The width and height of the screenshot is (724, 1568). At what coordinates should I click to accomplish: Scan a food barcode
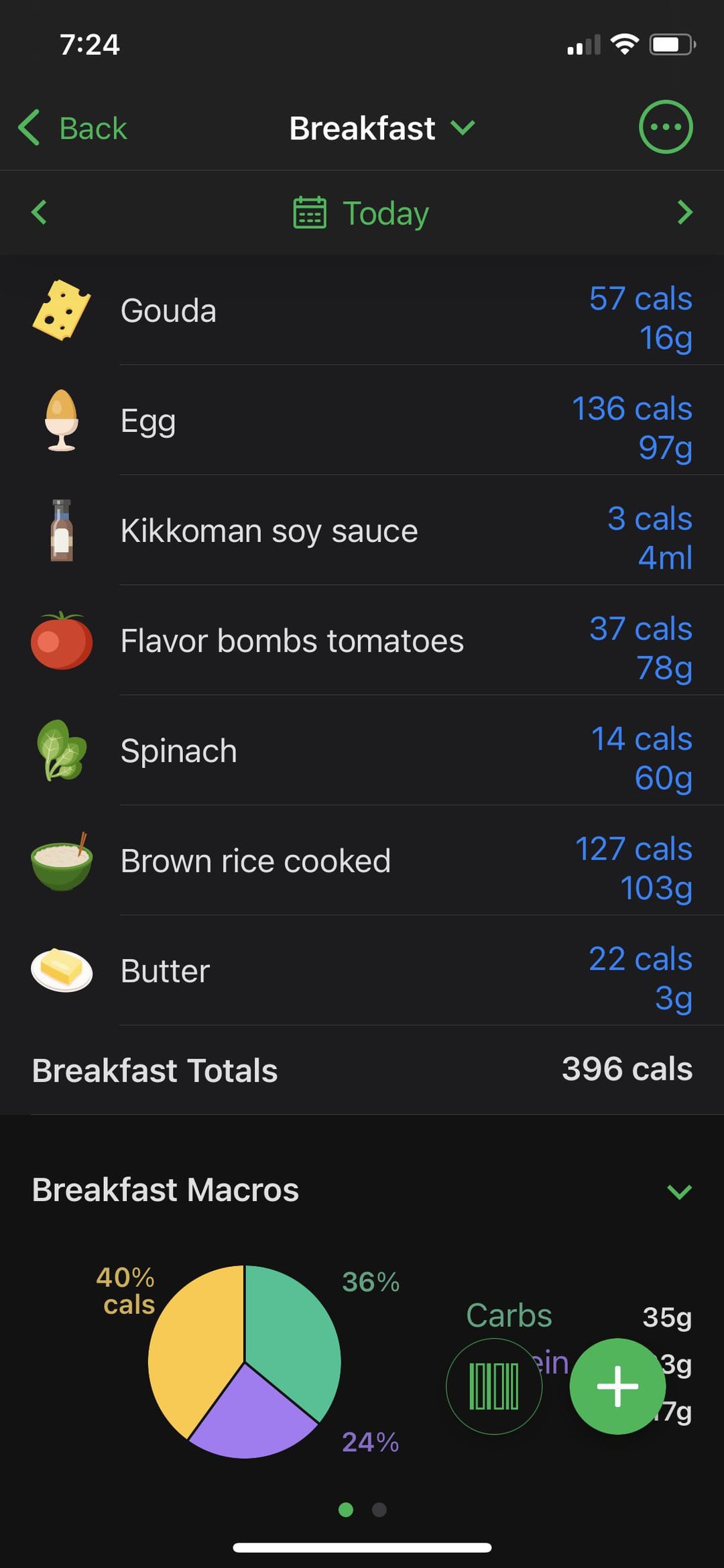point(494,1386)
